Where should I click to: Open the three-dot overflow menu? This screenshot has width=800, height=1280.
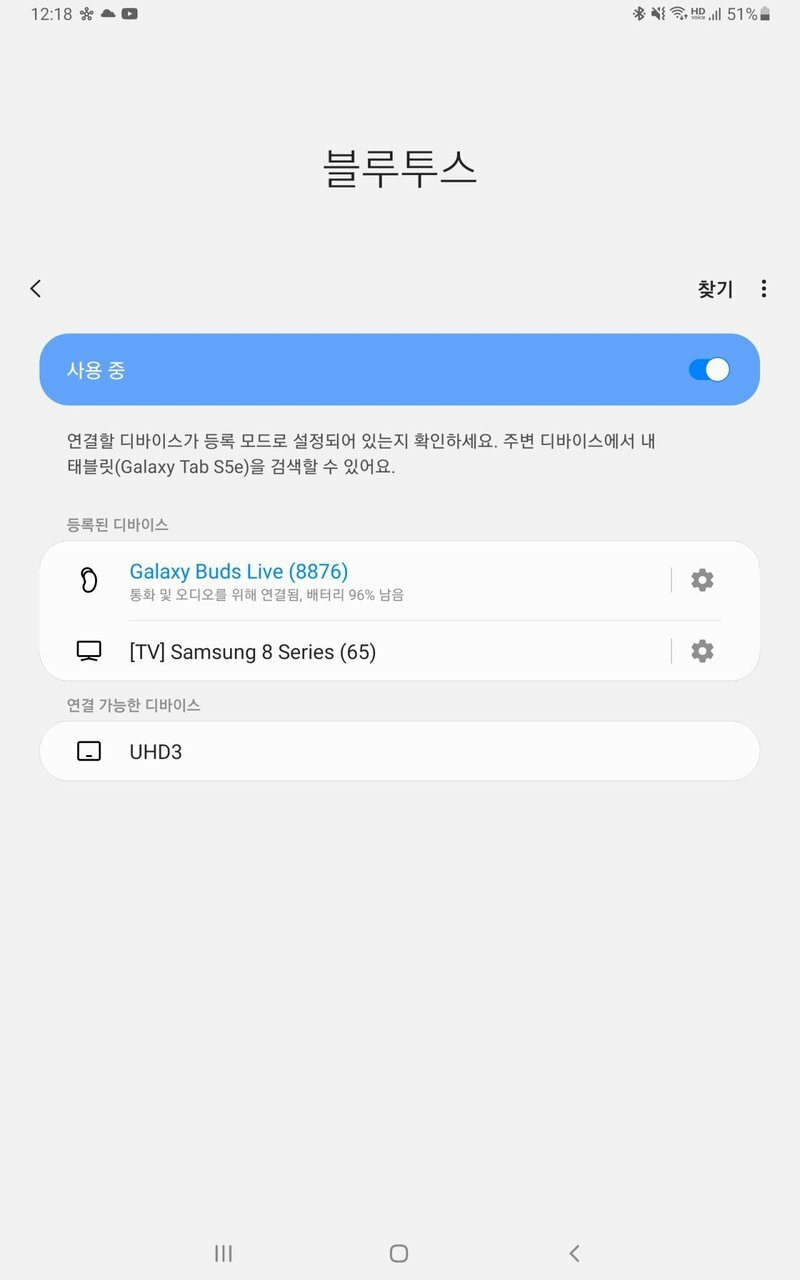764,289
